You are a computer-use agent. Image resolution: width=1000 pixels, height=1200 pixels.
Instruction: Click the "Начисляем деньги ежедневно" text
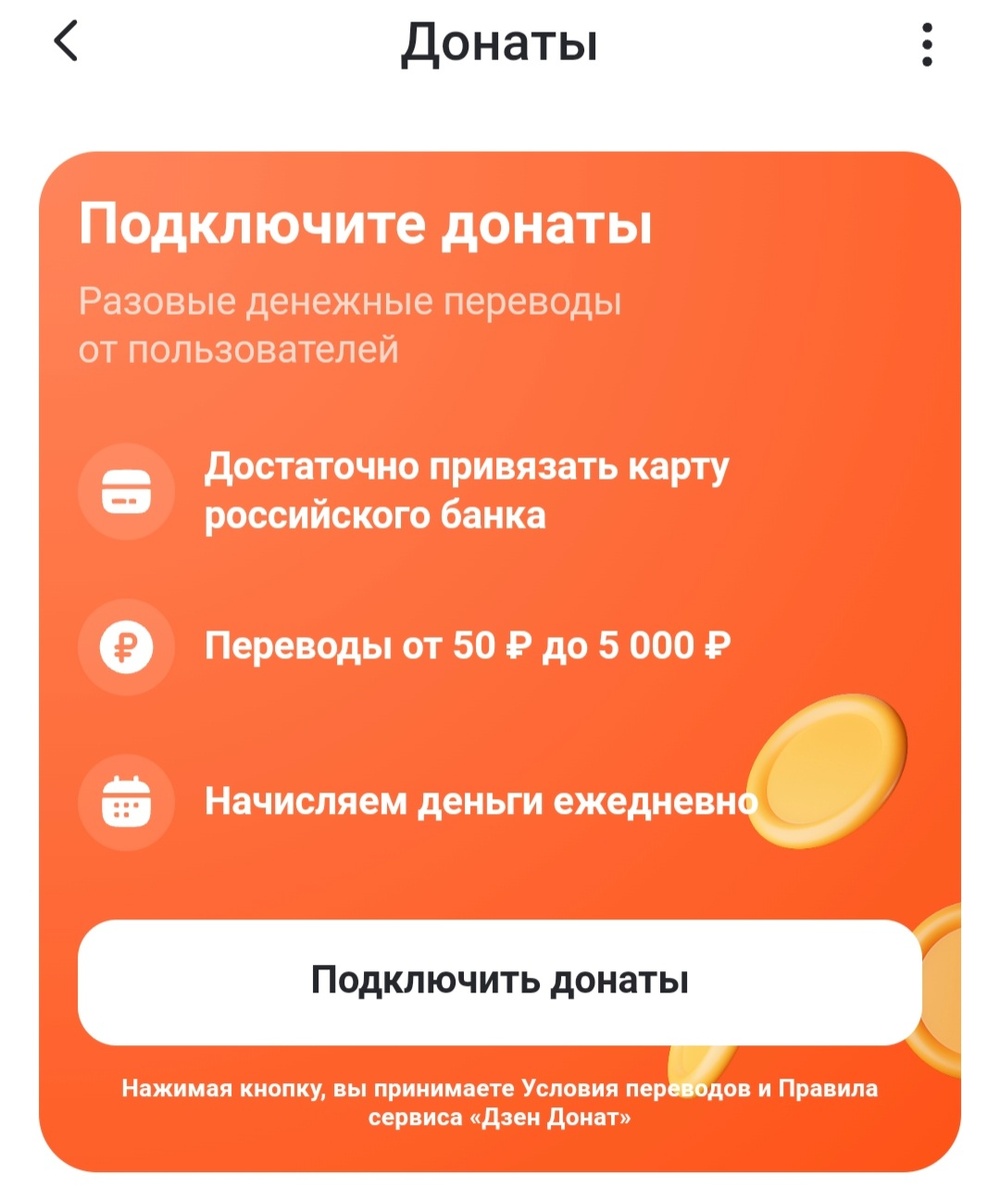(480, 800)
